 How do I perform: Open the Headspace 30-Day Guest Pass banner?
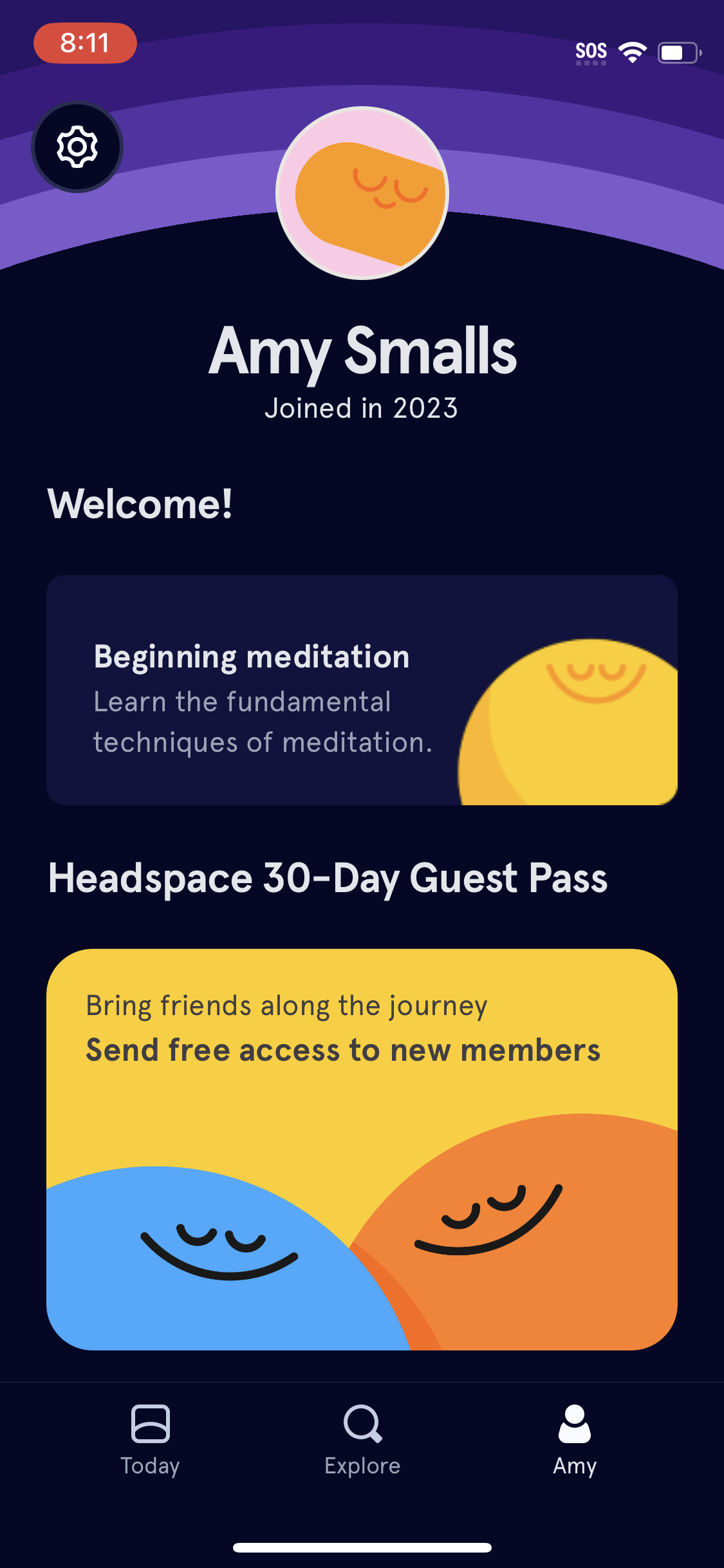point(362,1094)
